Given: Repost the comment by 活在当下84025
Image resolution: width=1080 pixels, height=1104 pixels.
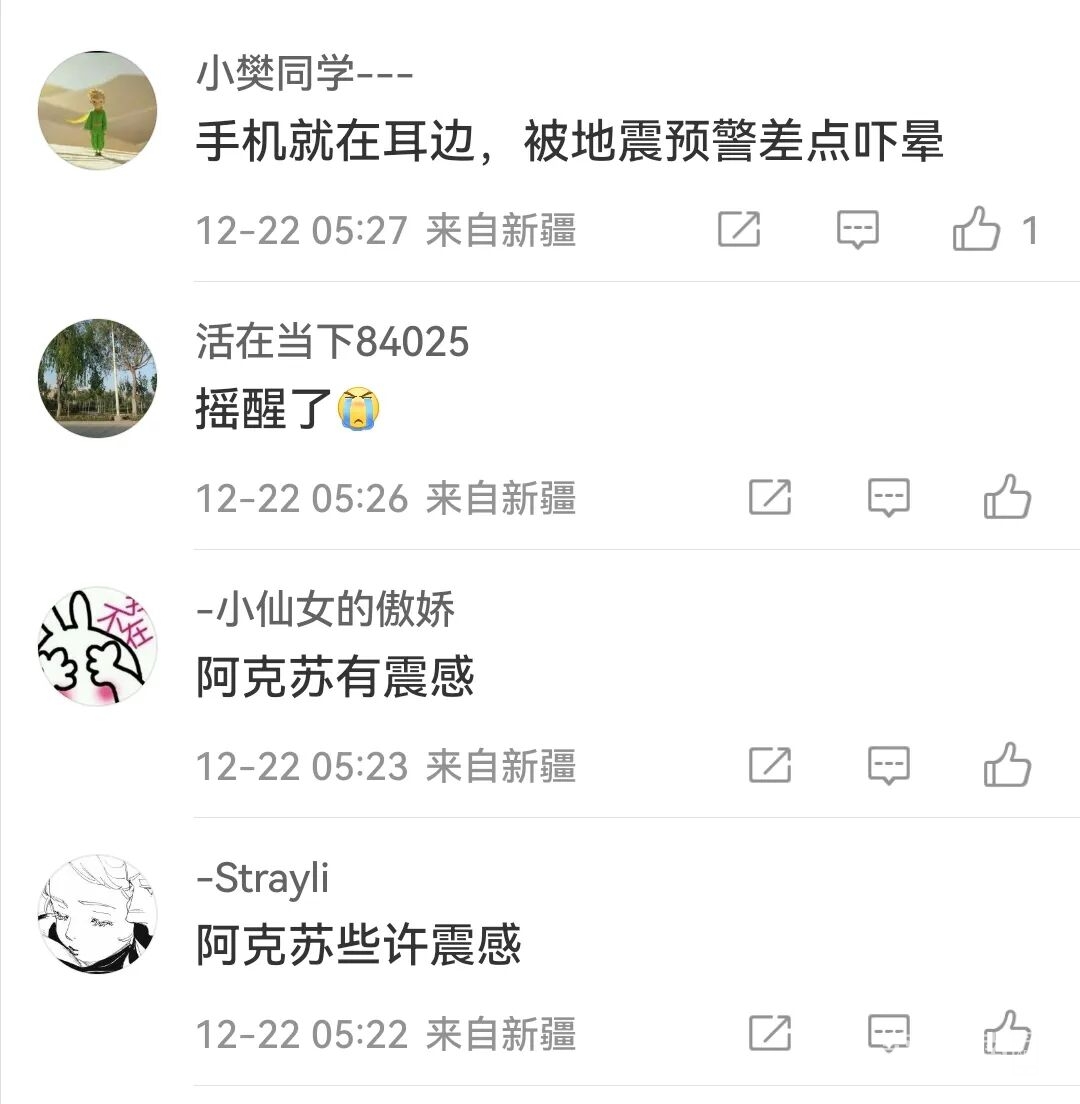Looking at the screenshot, I should tap(770, 497).
